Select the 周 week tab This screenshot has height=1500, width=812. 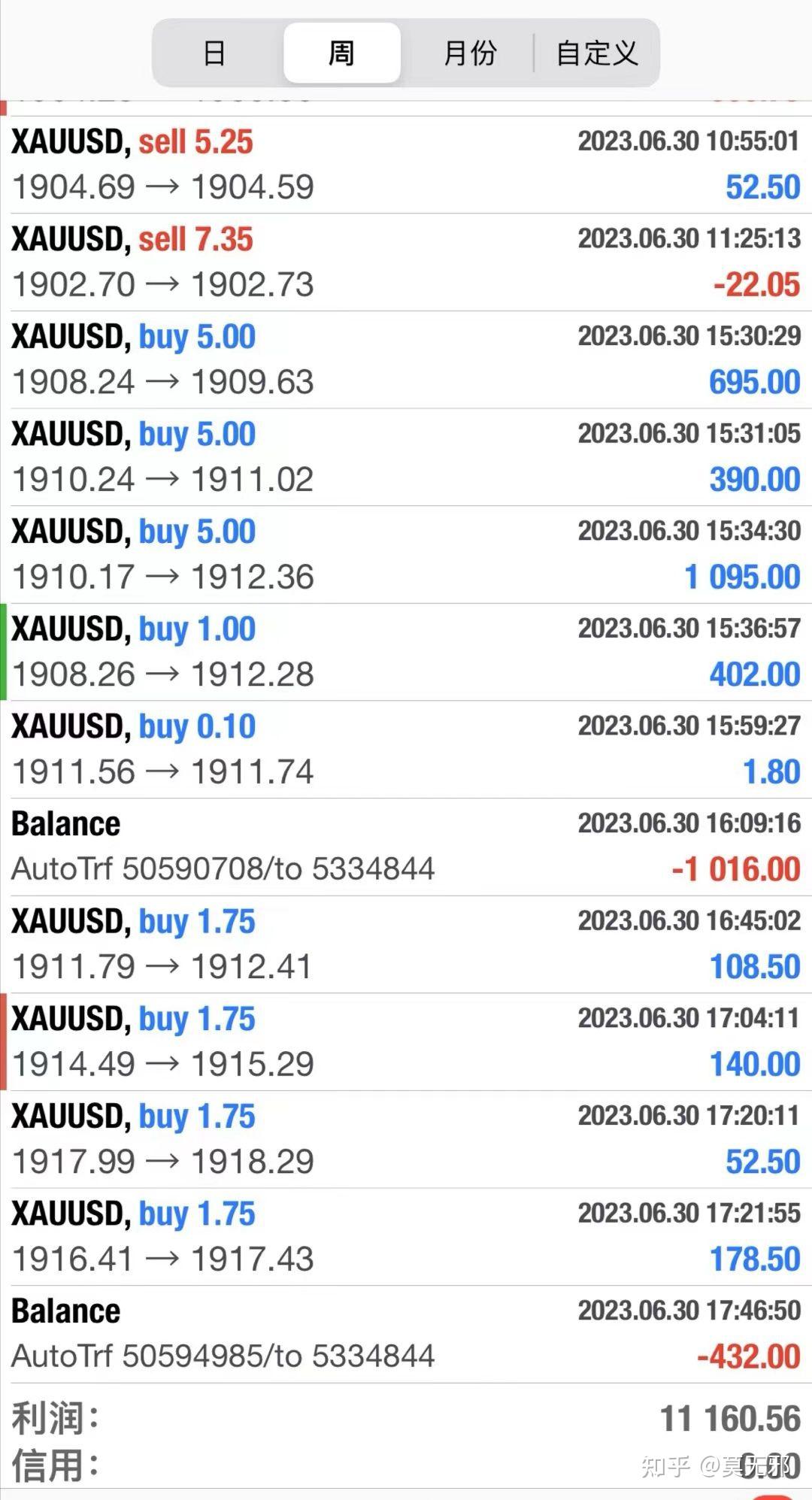pos(341,53)
